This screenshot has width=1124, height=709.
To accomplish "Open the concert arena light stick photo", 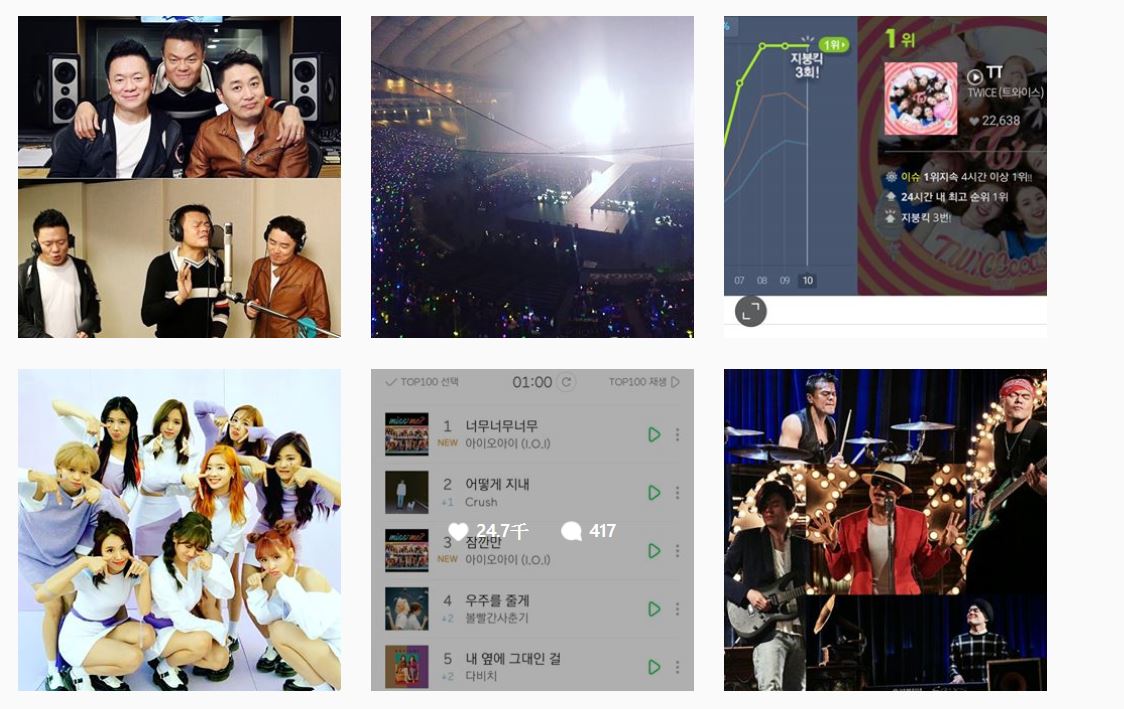I will tap(532, 177).
